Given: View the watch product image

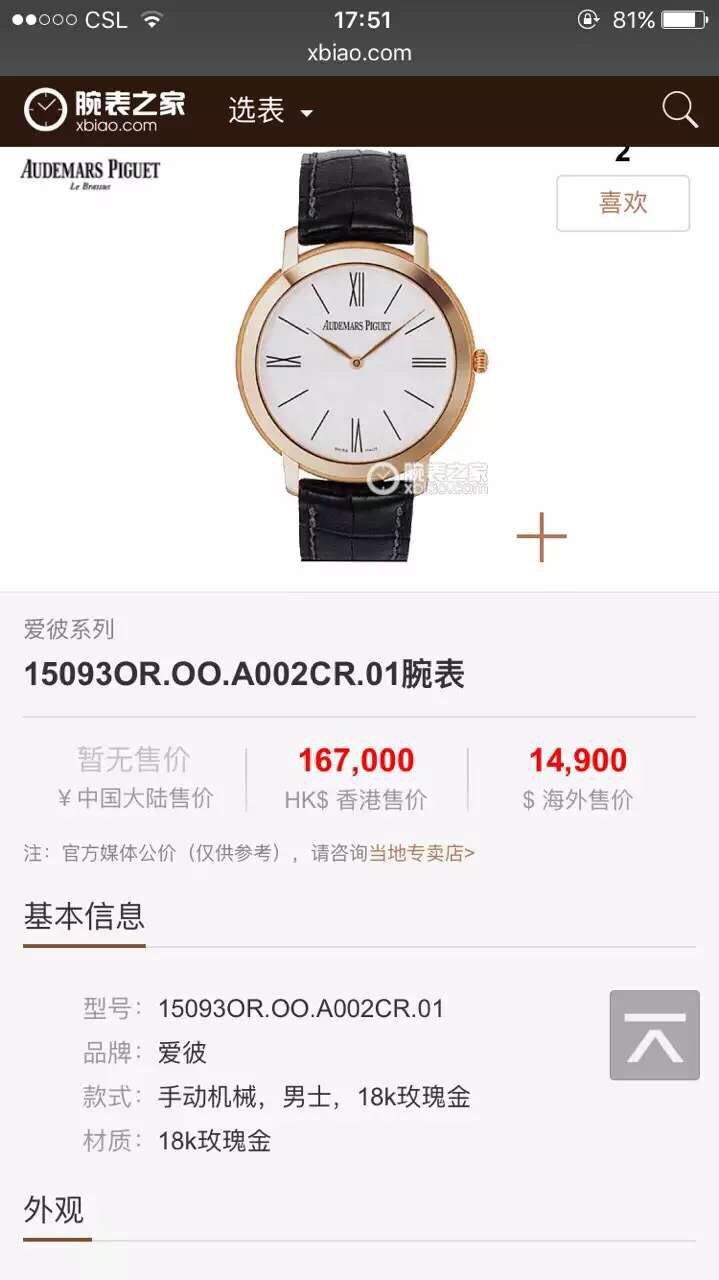Looking at the screenshot, I should pyautogui.click(x=358, y=360).
